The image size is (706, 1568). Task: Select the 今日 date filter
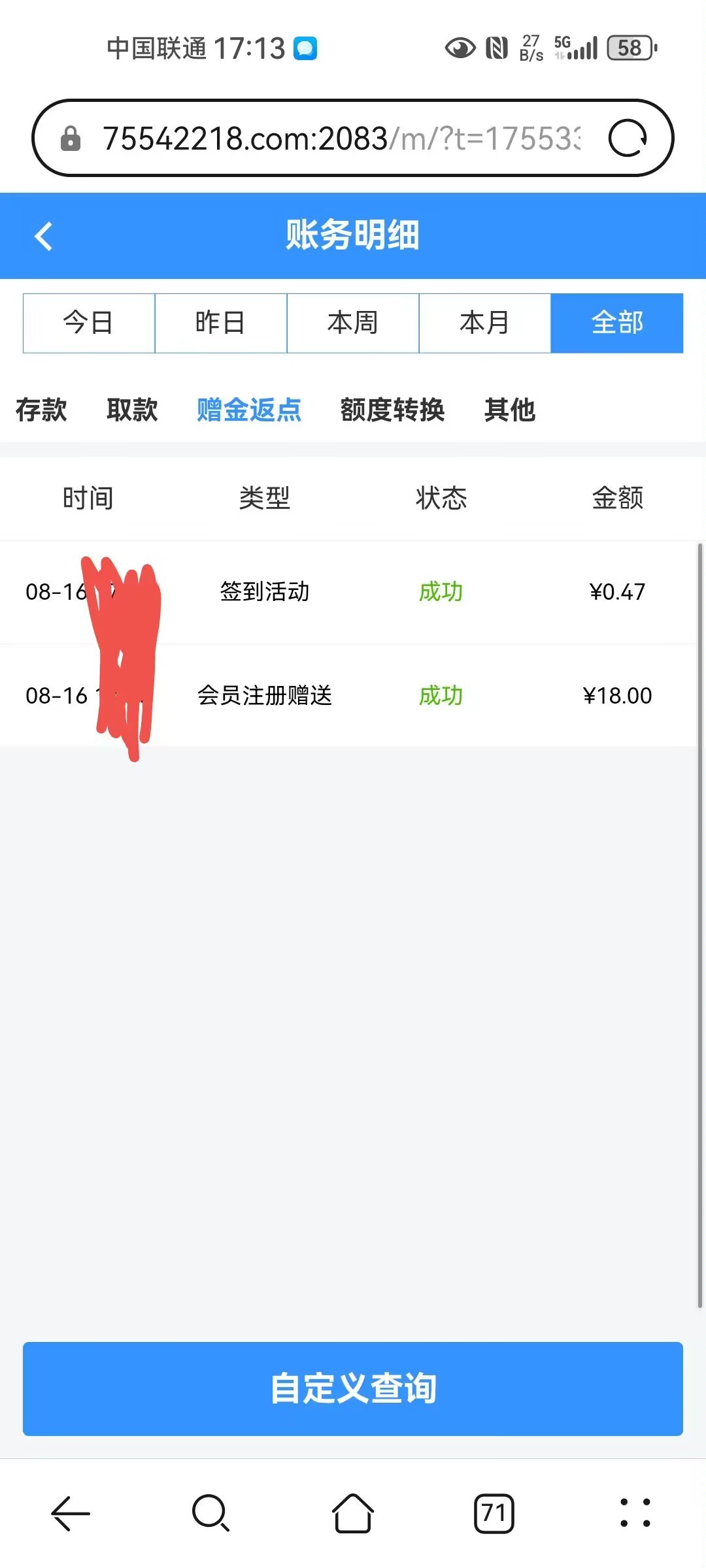pos(89,323)
